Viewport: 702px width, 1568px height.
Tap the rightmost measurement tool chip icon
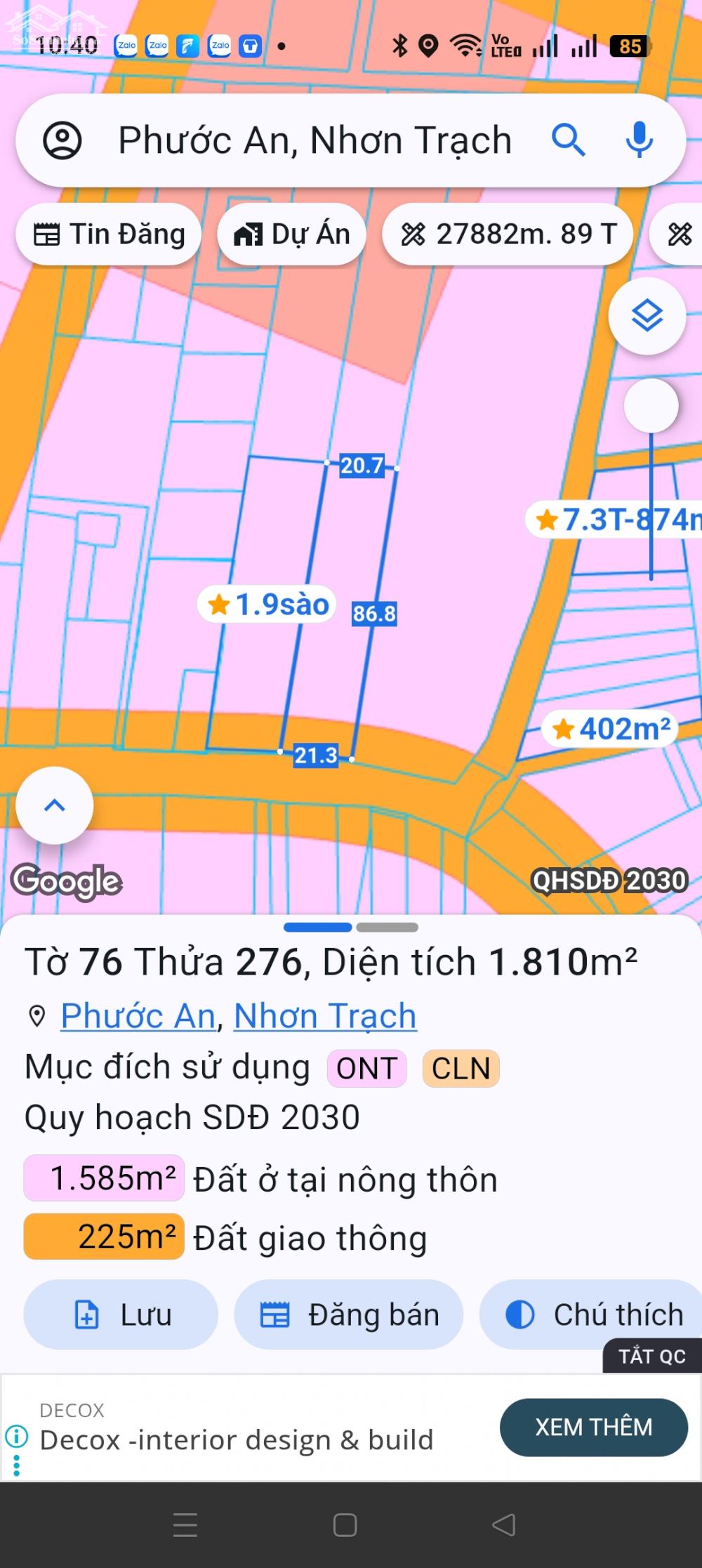pos(678,233)
